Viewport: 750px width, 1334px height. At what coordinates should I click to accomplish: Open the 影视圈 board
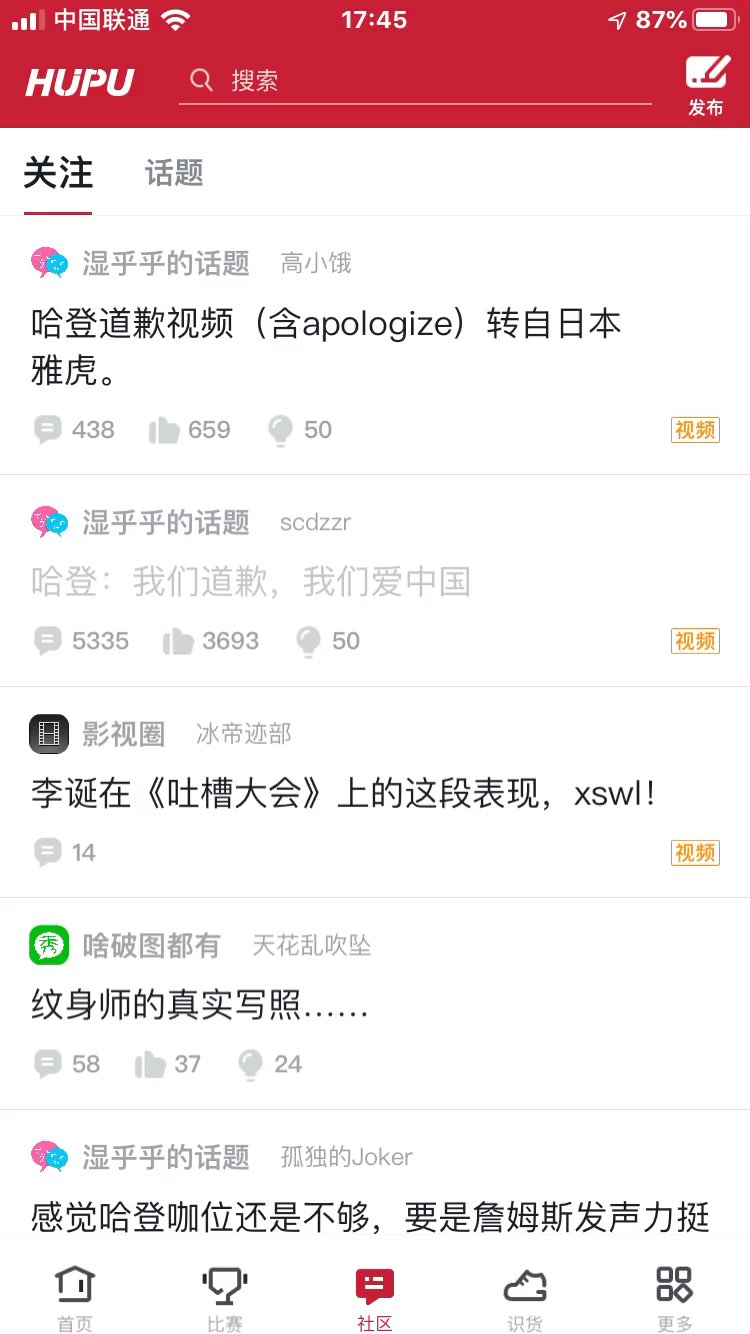point(123,735)
